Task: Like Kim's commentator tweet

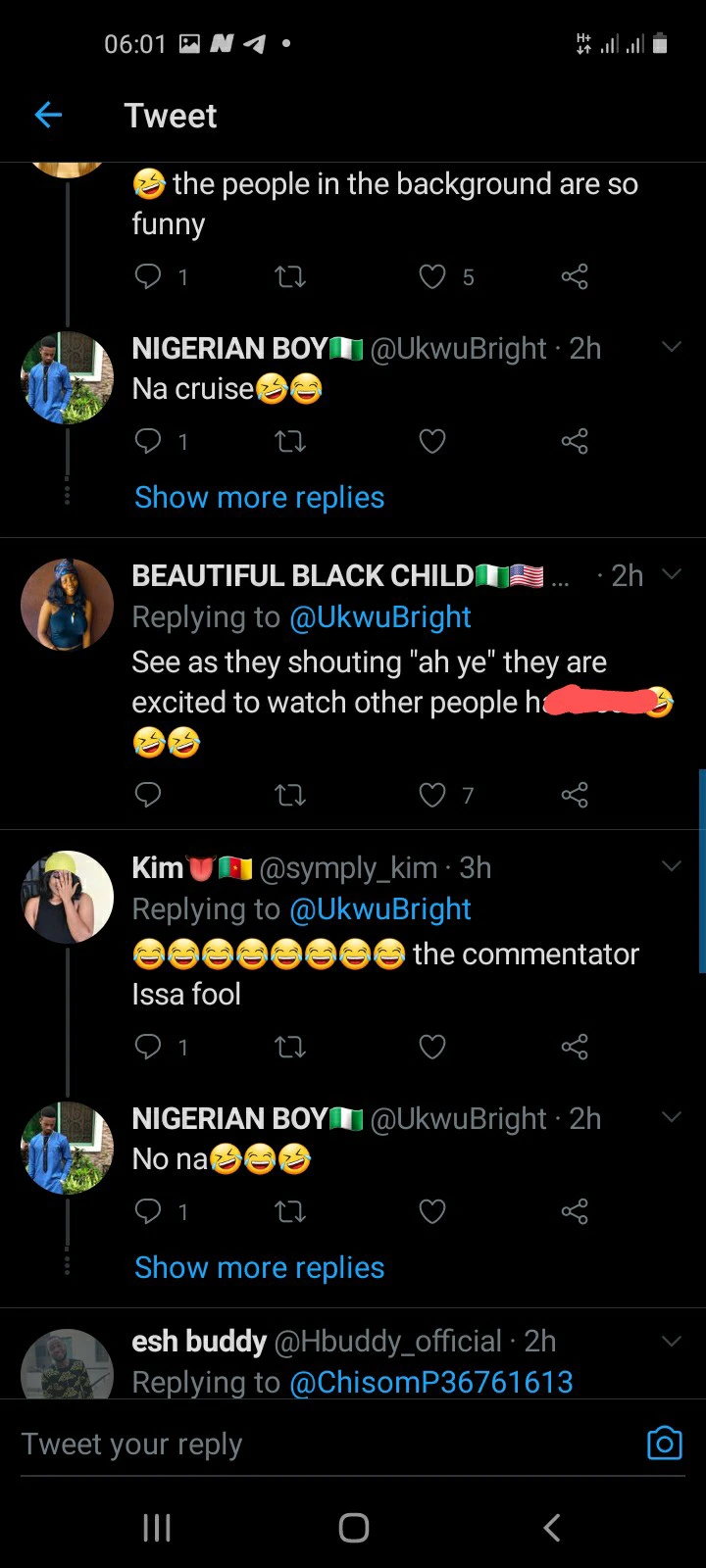Action: click(x=432, y=1047)
